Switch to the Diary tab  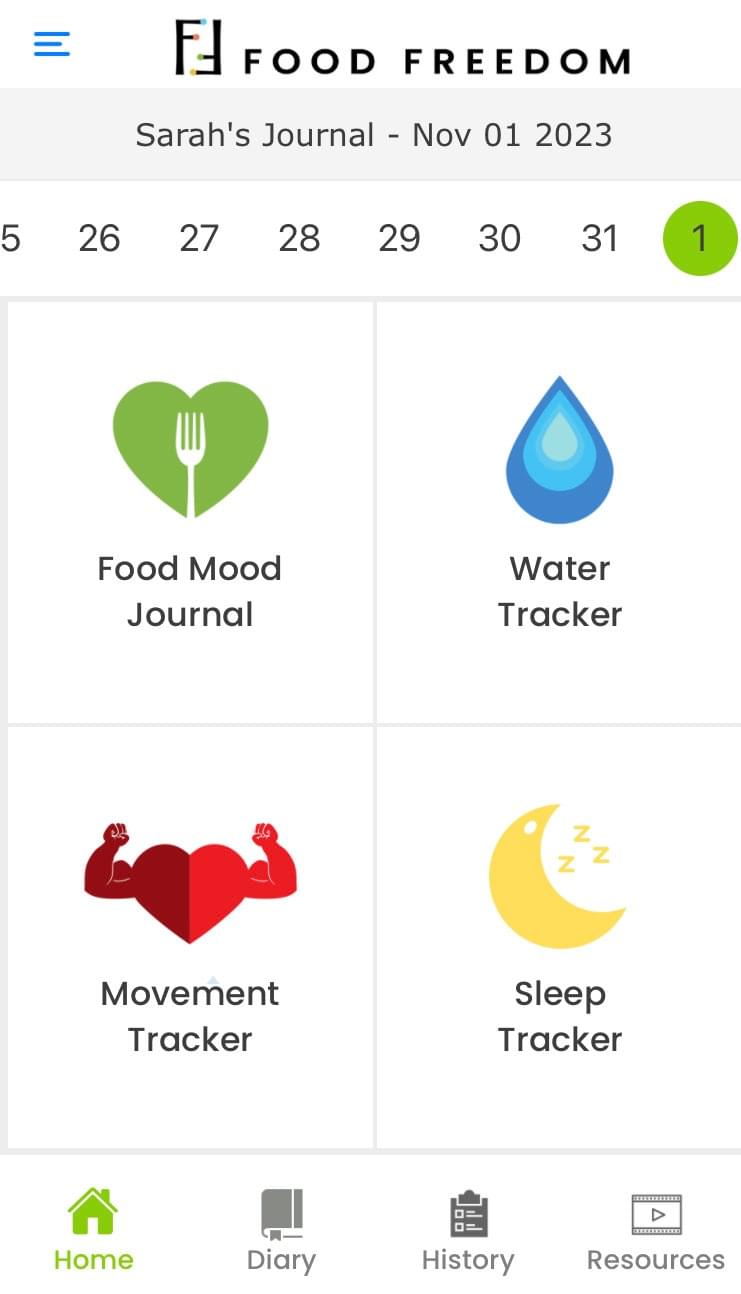[x=281, y=1229]
